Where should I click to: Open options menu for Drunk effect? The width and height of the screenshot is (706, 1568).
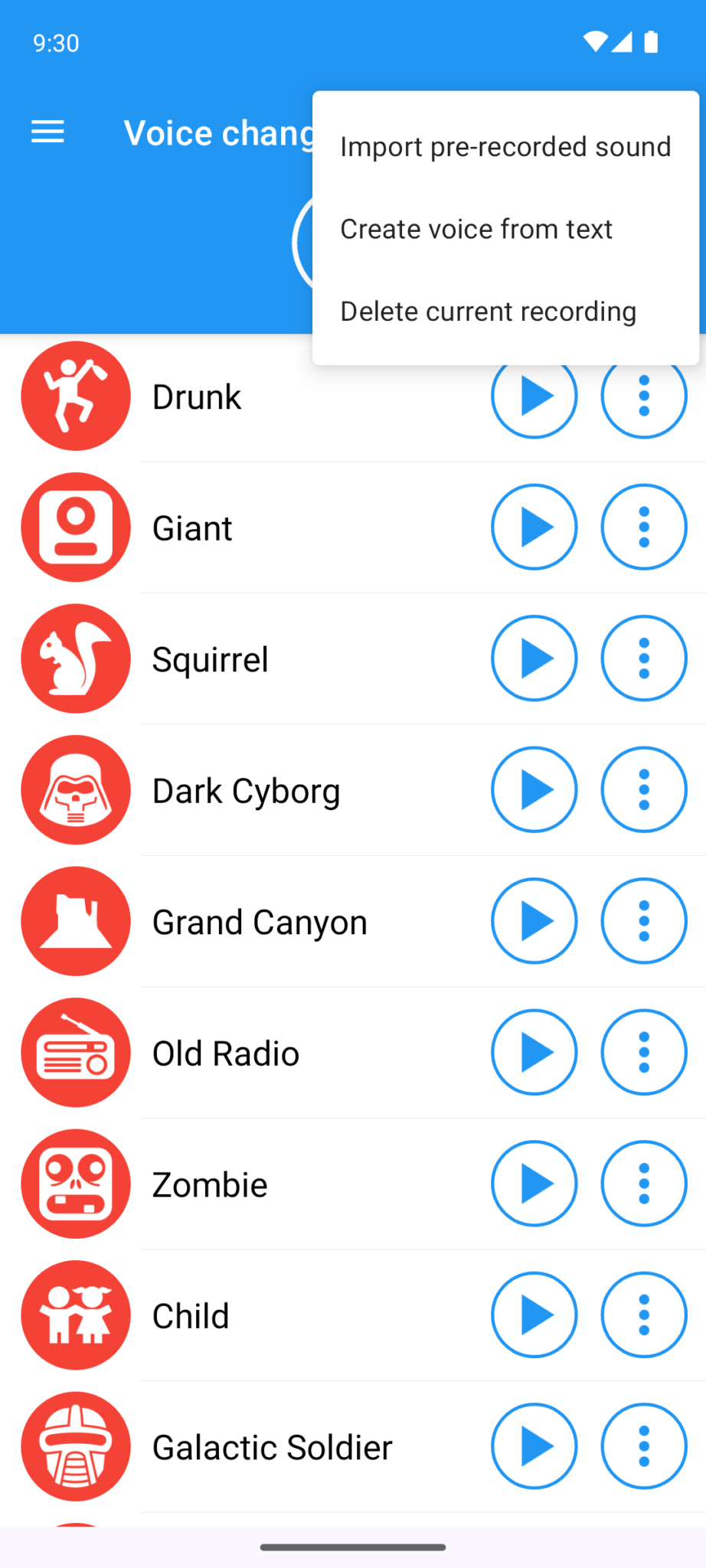[643, 396]
